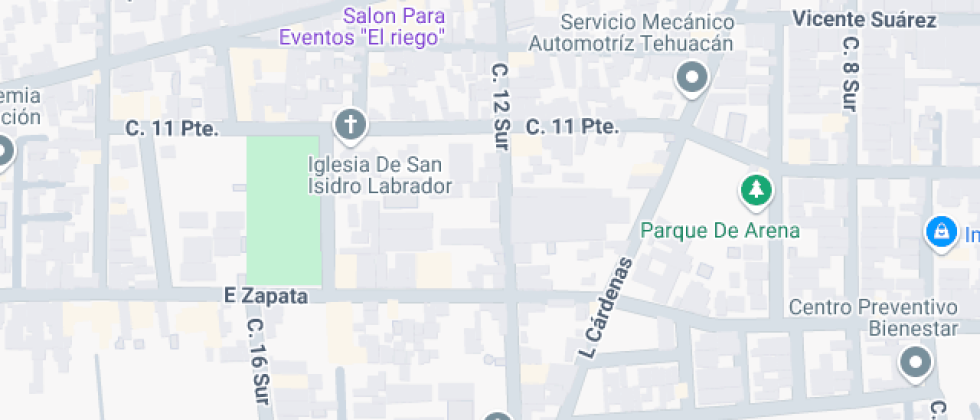The image size is (980, 420).
Task: Open the Servicio Mecánico Automotríz Tehuacán marker
Action: pyautogui.click(x=691, y=77)
